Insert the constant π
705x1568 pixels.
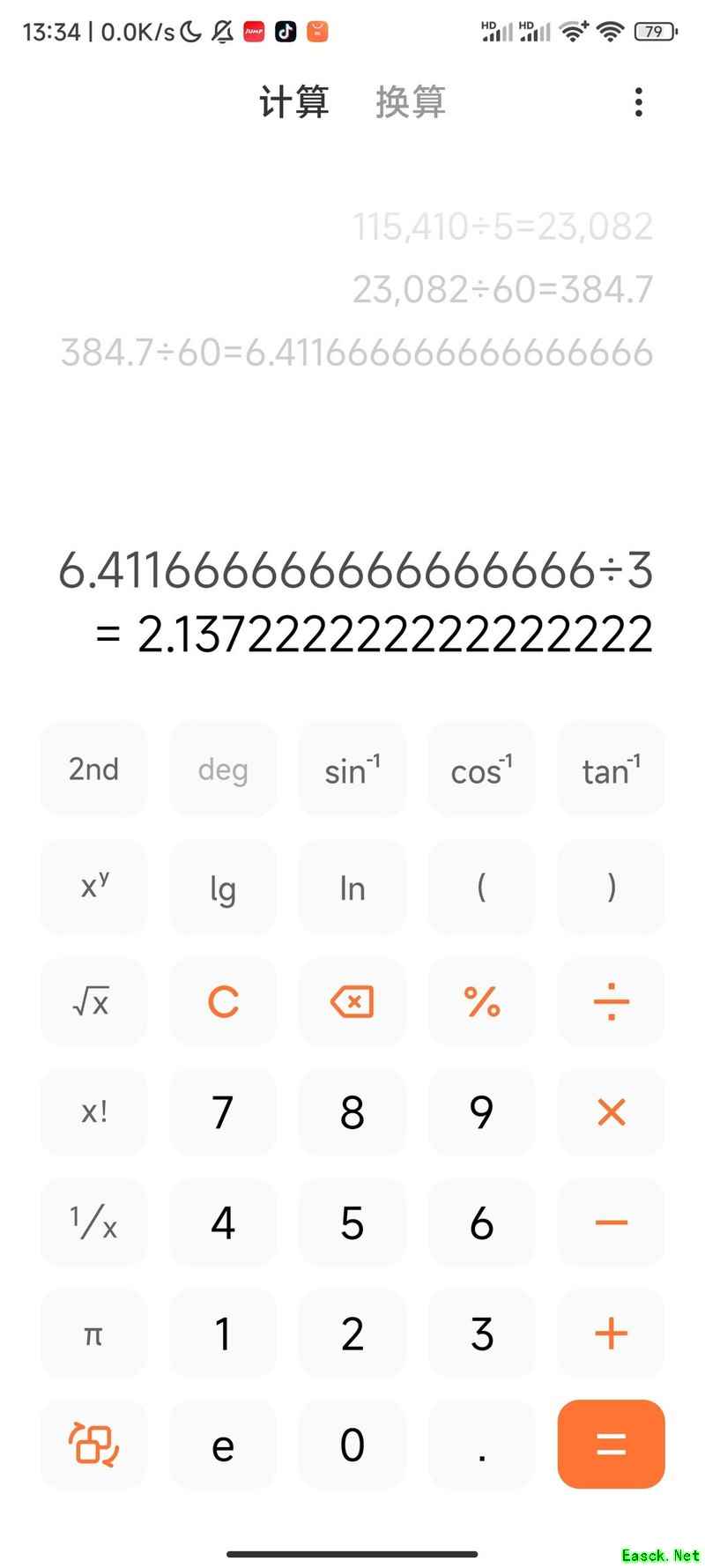[93, 1334]
